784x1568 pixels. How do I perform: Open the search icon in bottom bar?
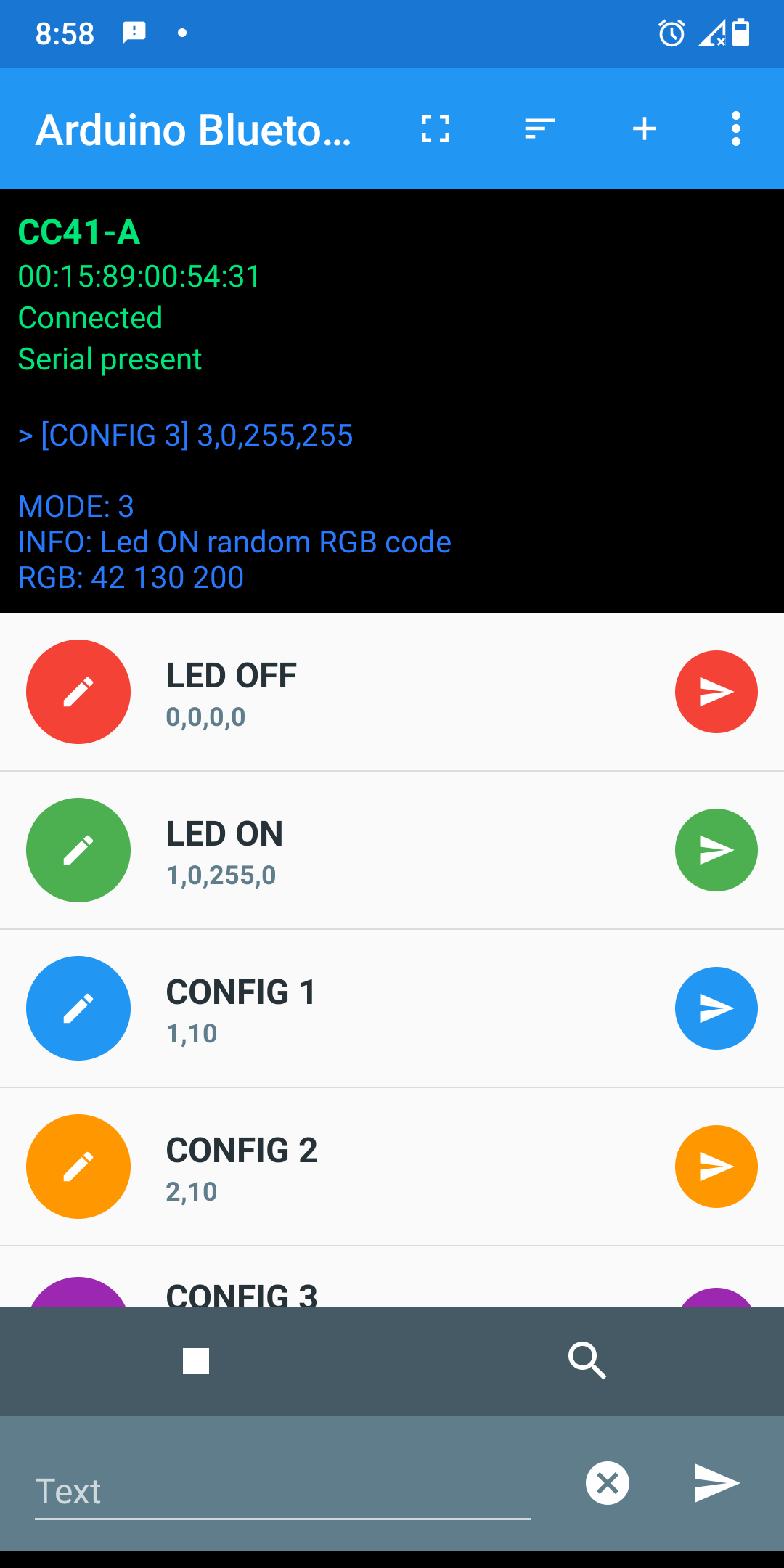588,1361
